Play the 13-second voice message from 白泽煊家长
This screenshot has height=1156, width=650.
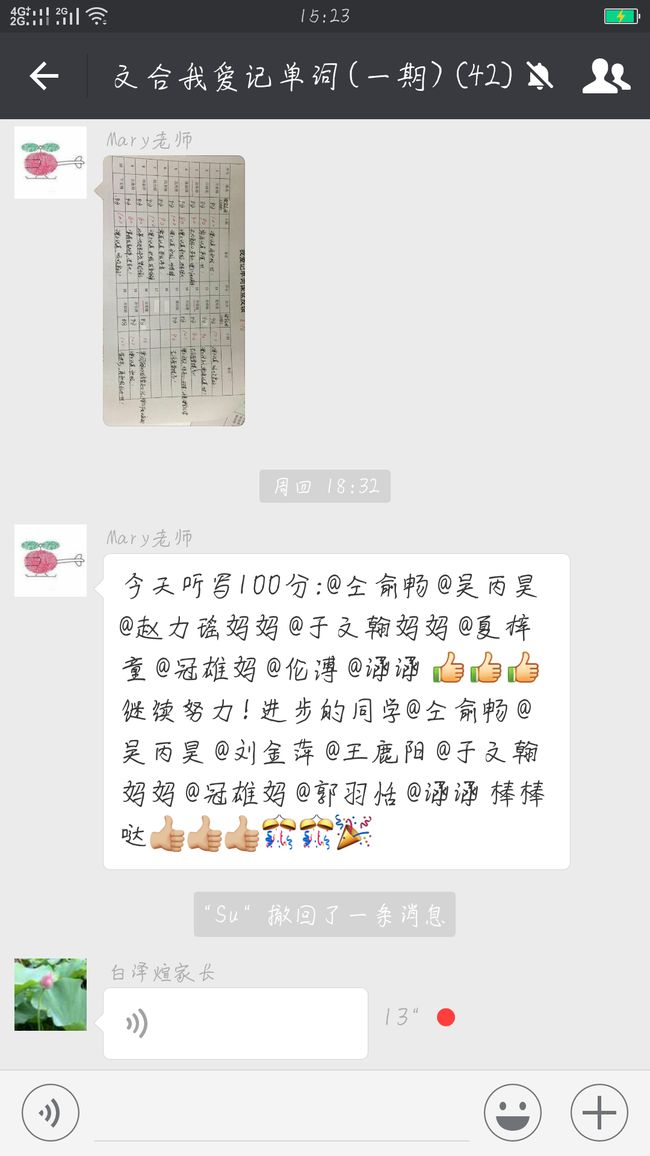(235, 1023)
